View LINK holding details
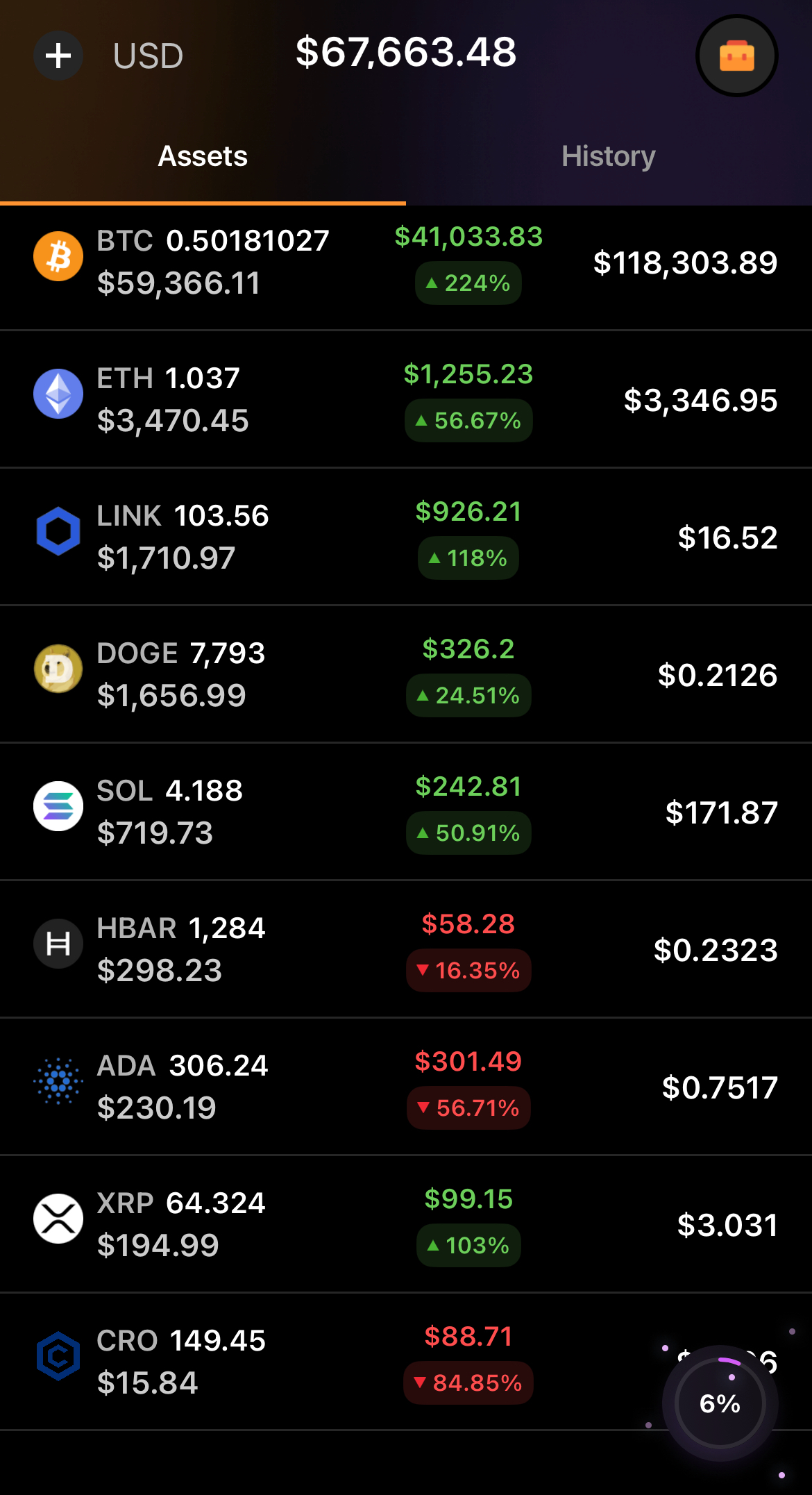 coord(406,537)
